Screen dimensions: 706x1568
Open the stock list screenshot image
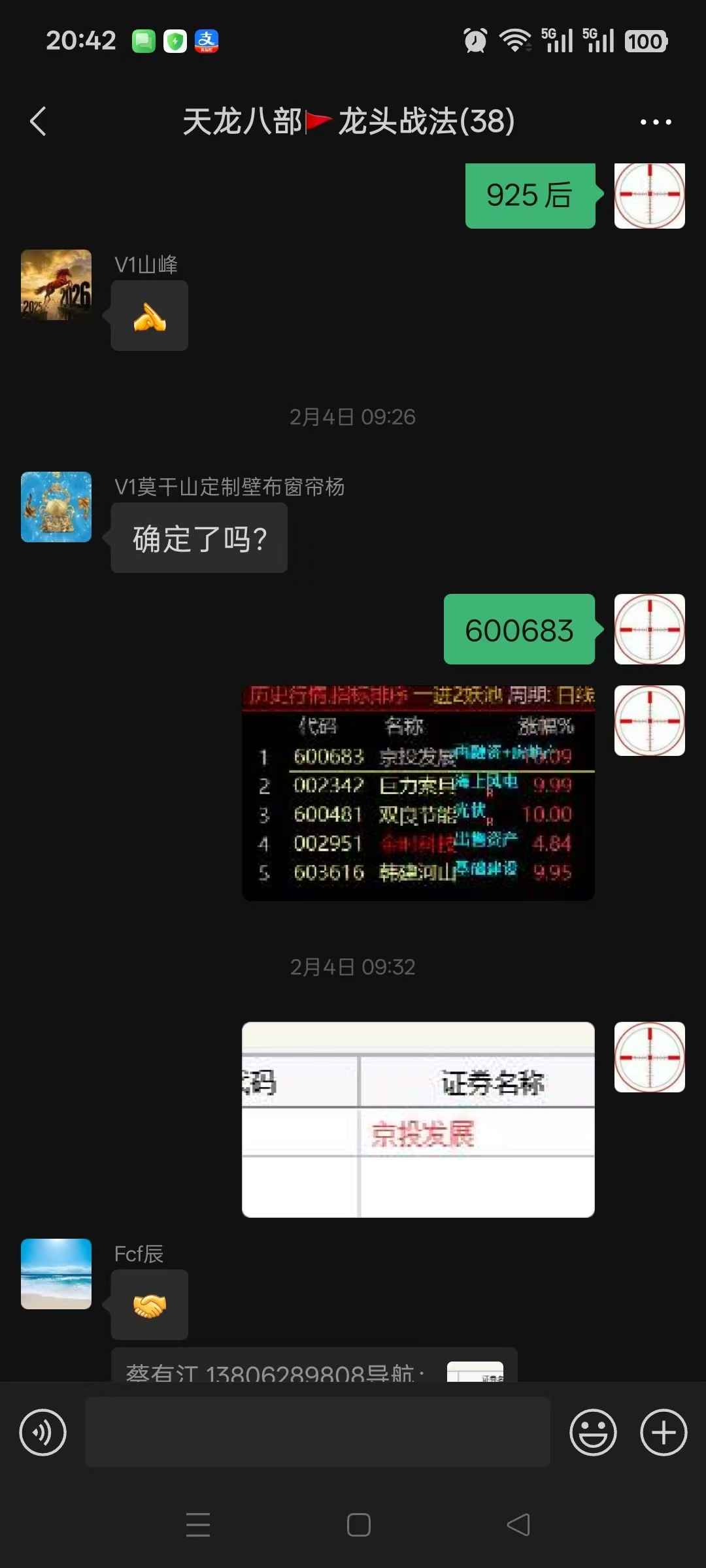(x=418, y=792)
